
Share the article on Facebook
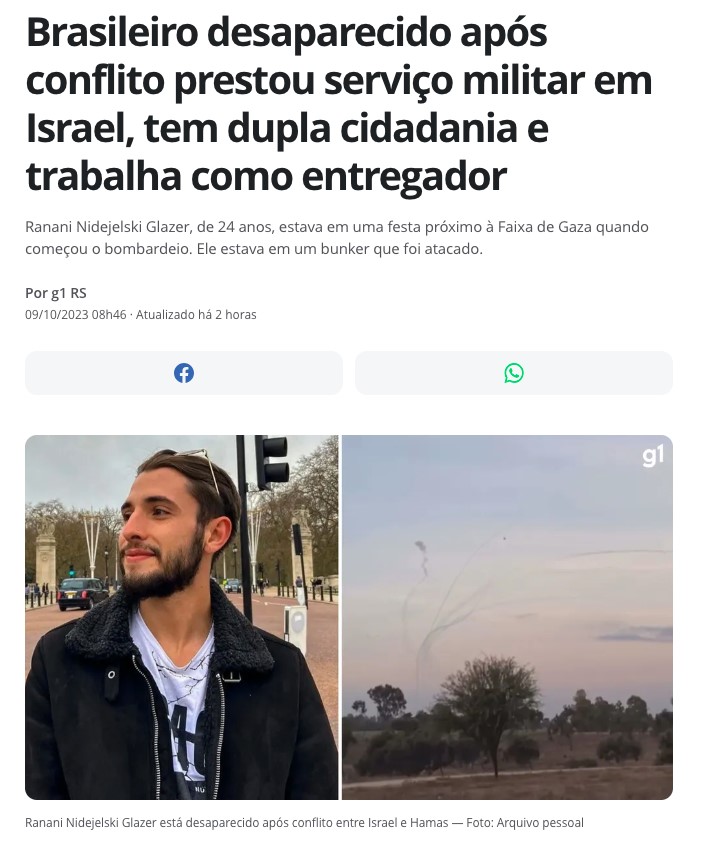184,373
